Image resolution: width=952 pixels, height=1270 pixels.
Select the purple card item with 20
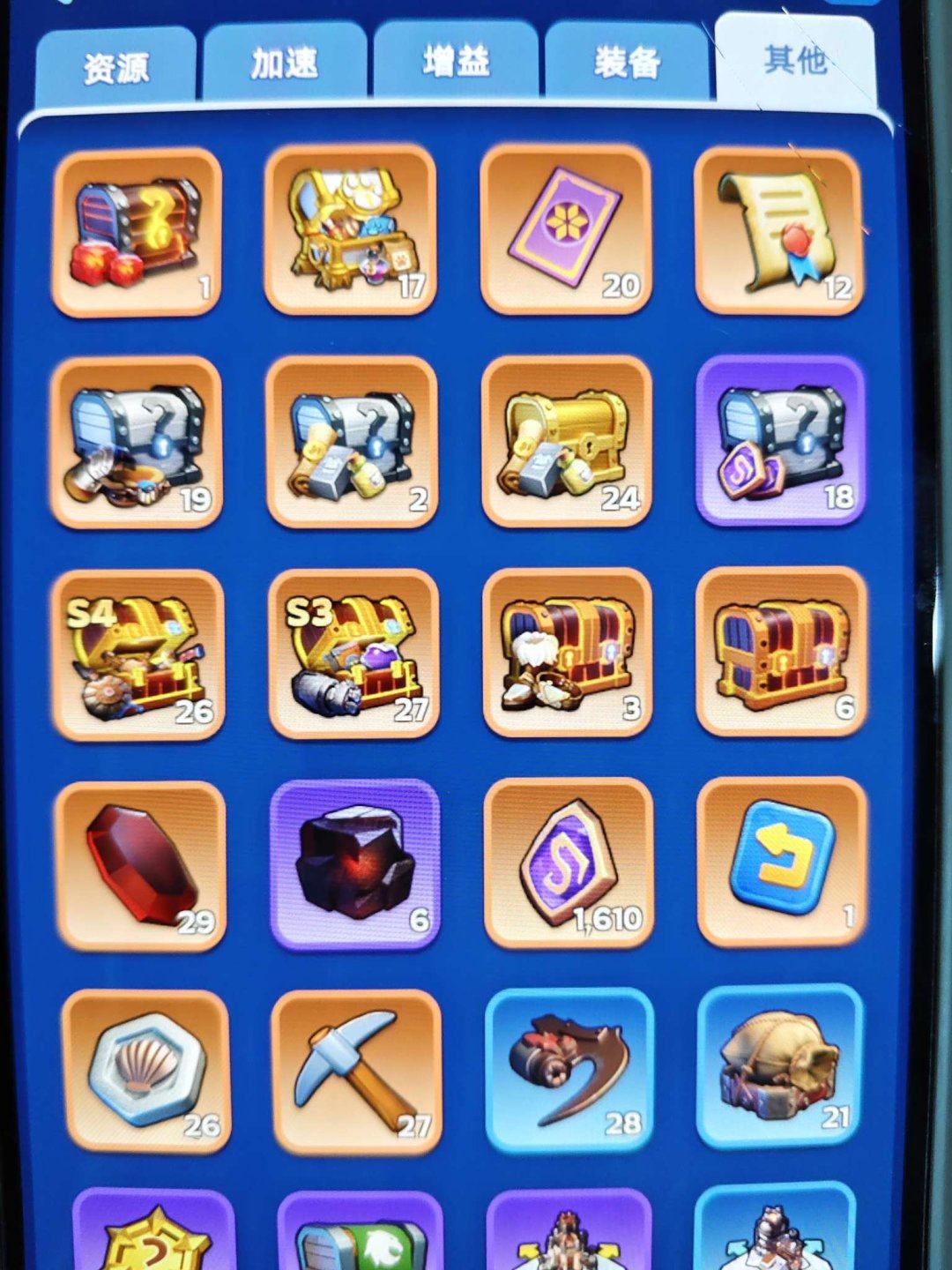point(566,229)
